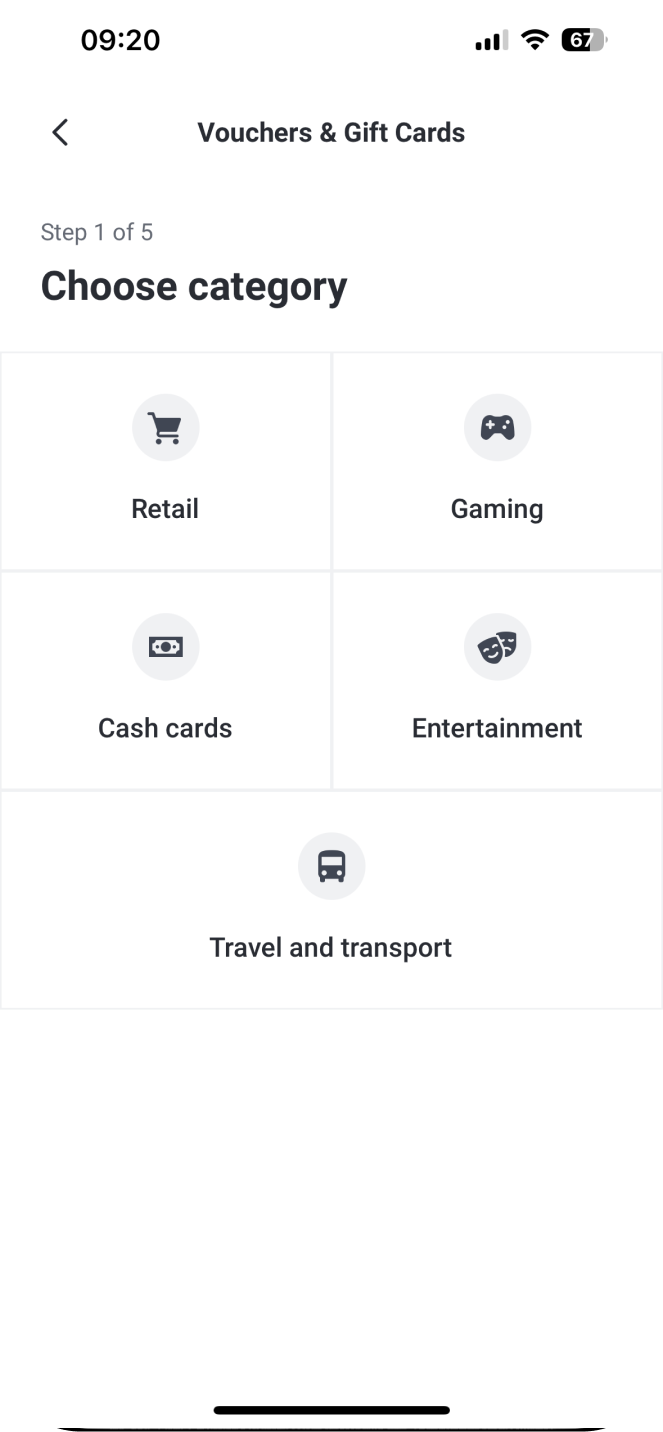Go back from Vouchers & Gift Cards
The height and width of the screenshot is (1432, 663).
pyautogui.click(x=60, y=132)
